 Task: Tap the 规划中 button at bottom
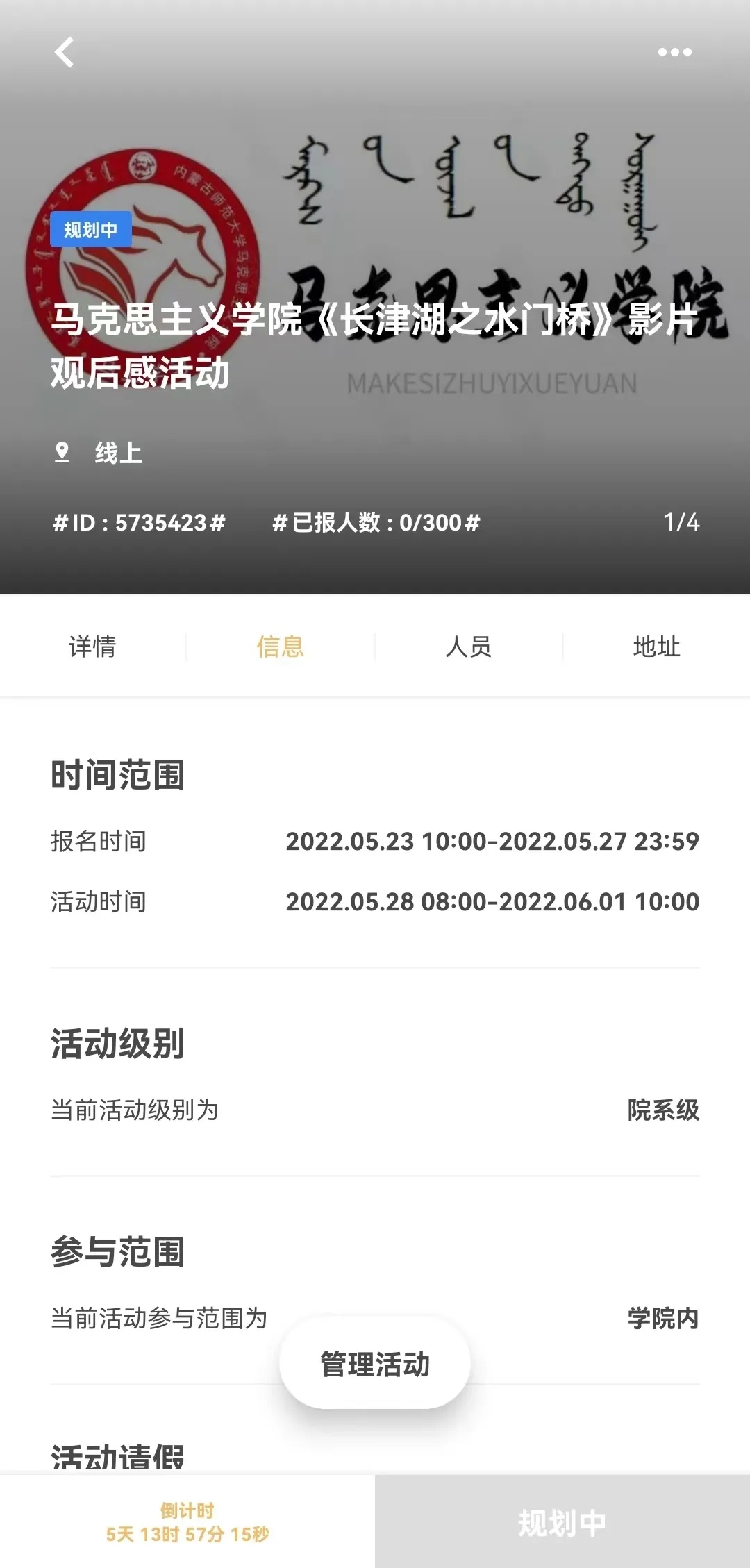click(x=562, y=1522)
